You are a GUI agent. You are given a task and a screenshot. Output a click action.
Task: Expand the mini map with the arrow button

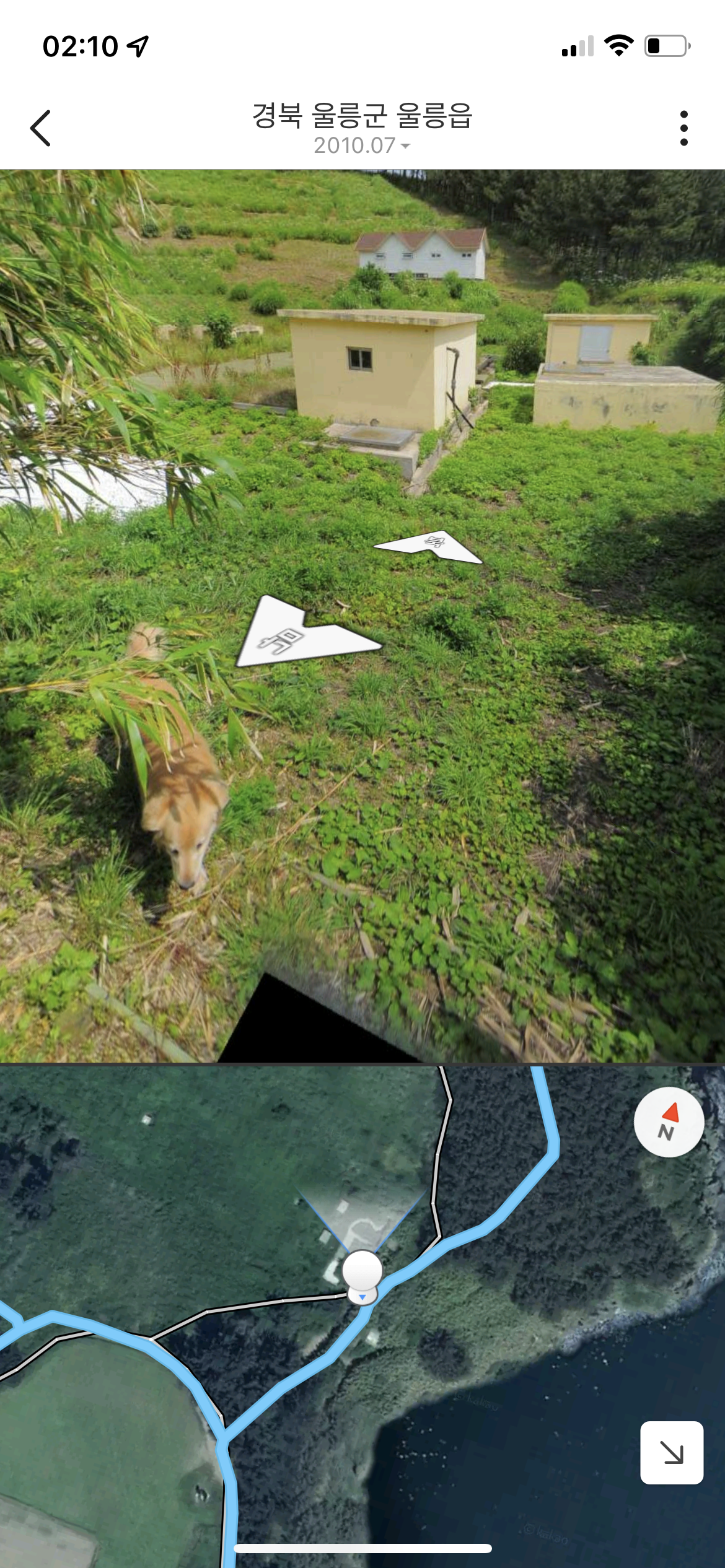pyautogui.click(x=671, y=1452)
